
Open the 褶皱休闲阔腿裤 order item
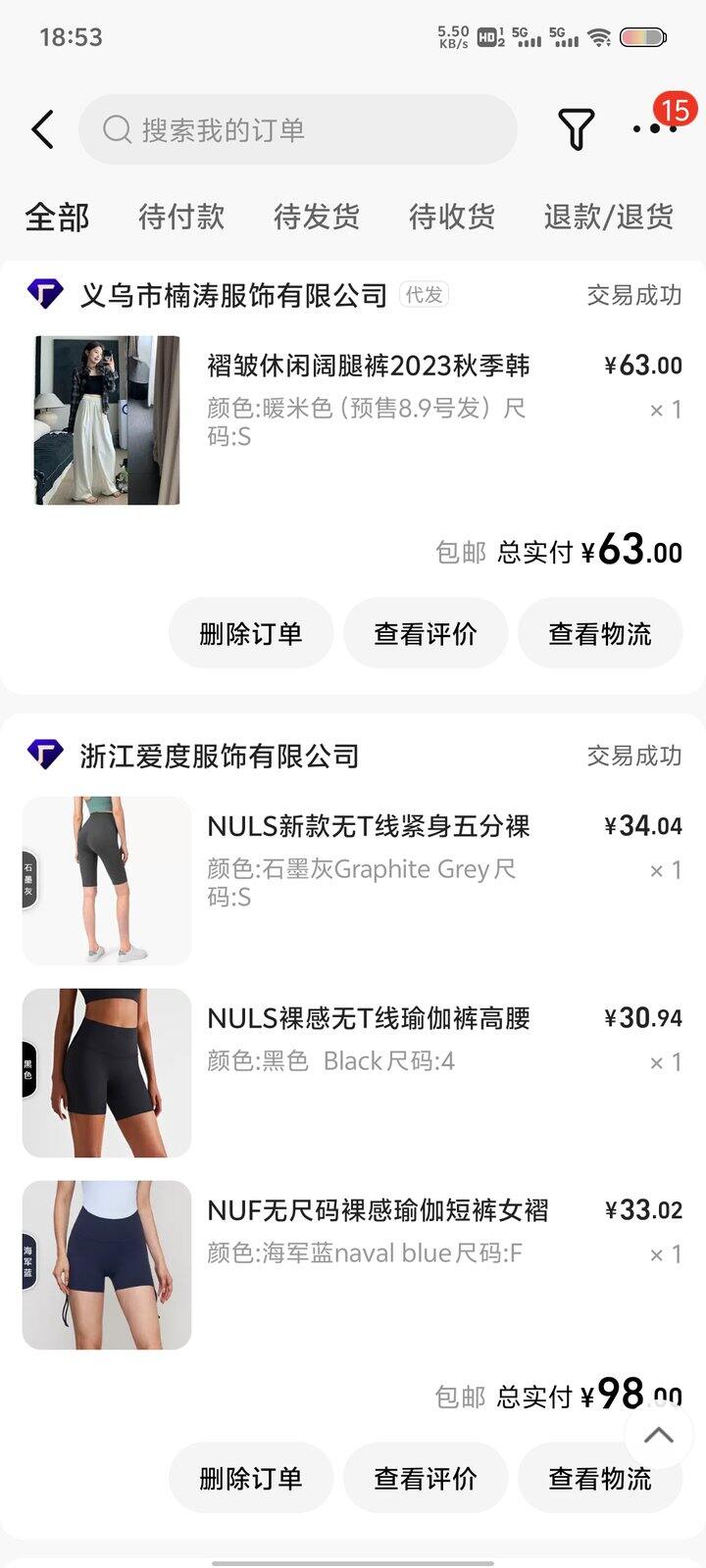[368, 367]
